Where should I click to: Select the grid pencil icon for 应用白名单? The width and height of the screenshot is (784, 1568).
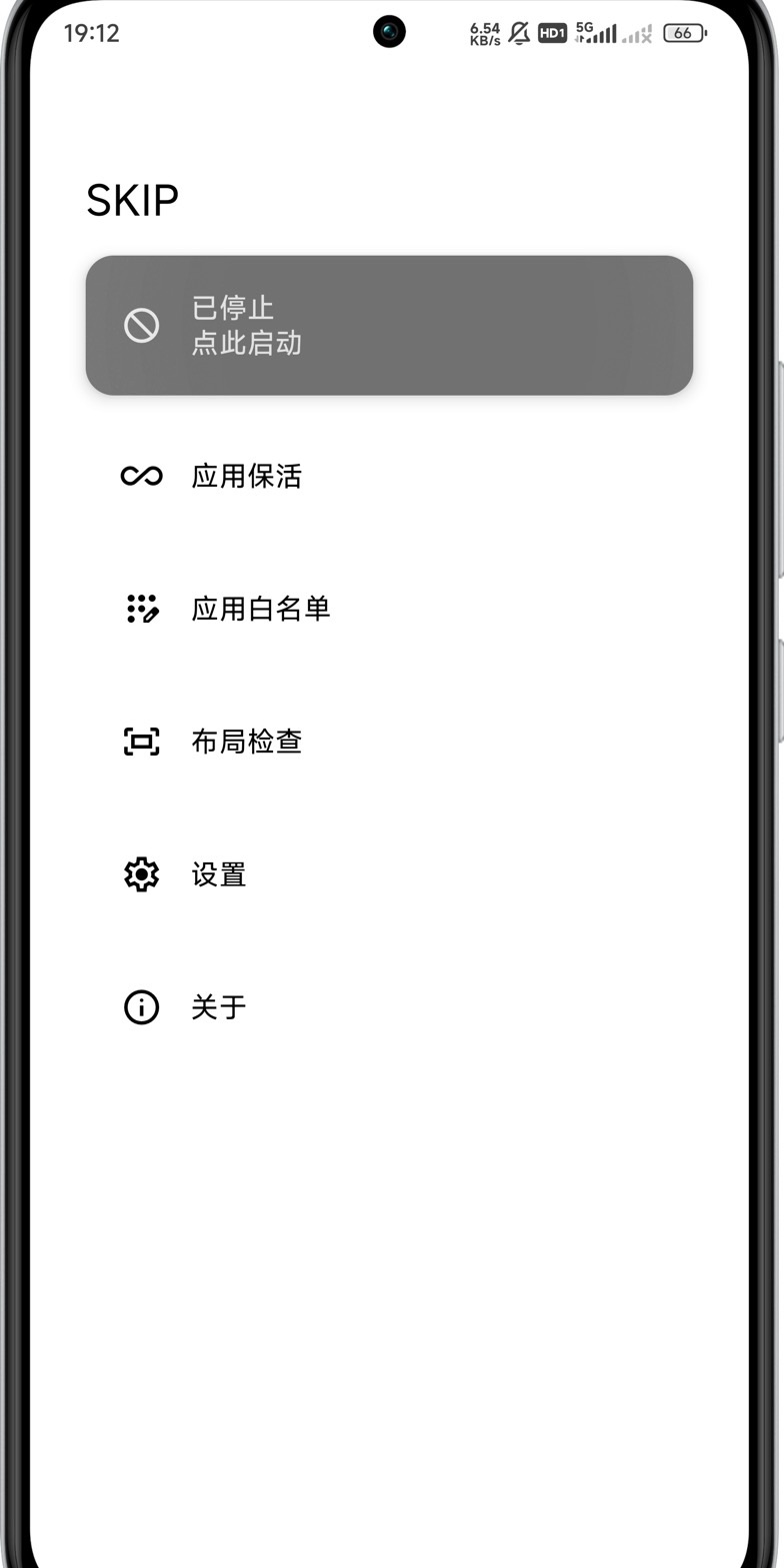[141, 609]
